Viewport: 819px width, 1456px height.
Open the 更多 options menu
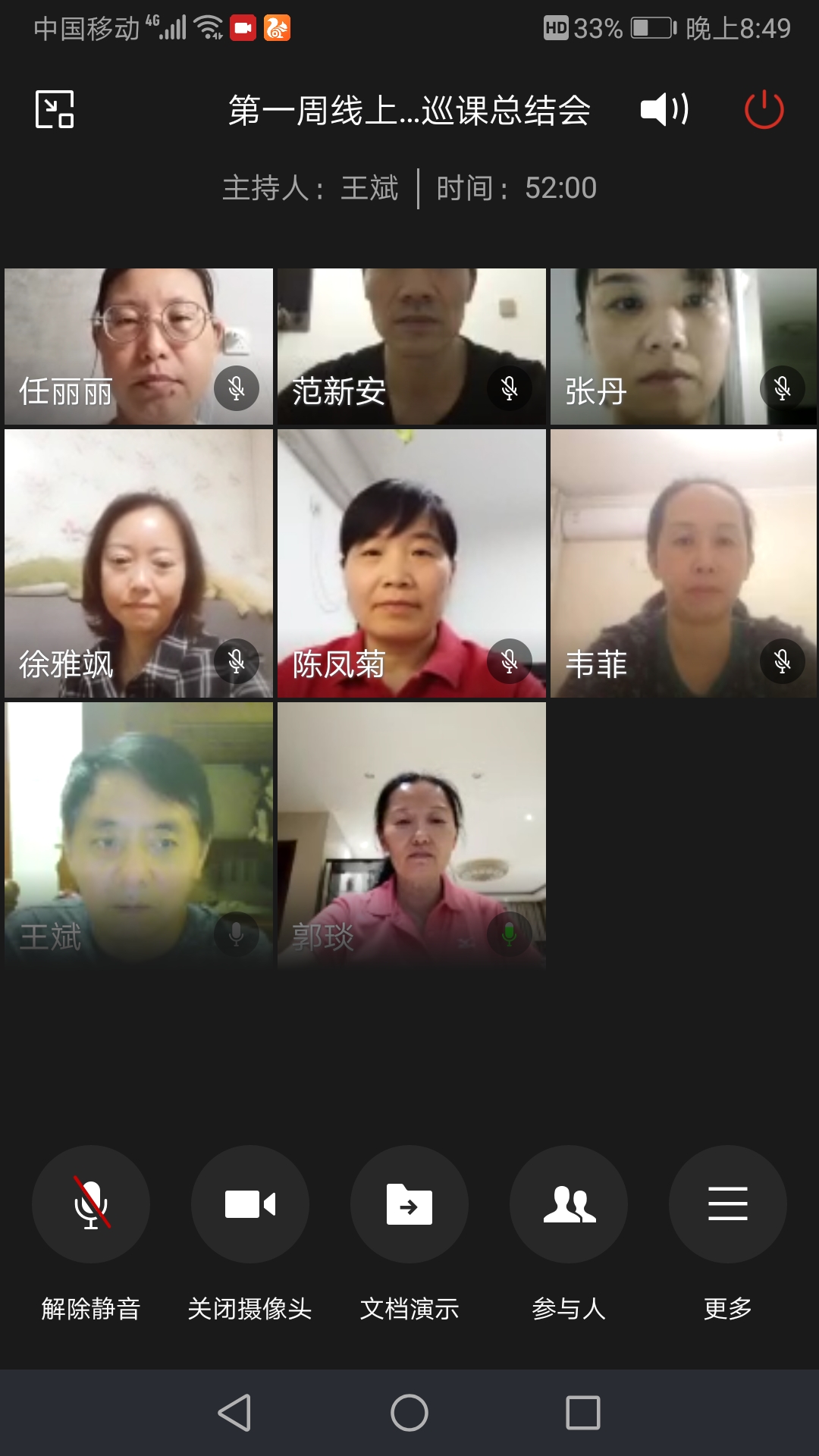click(728, 1204)
